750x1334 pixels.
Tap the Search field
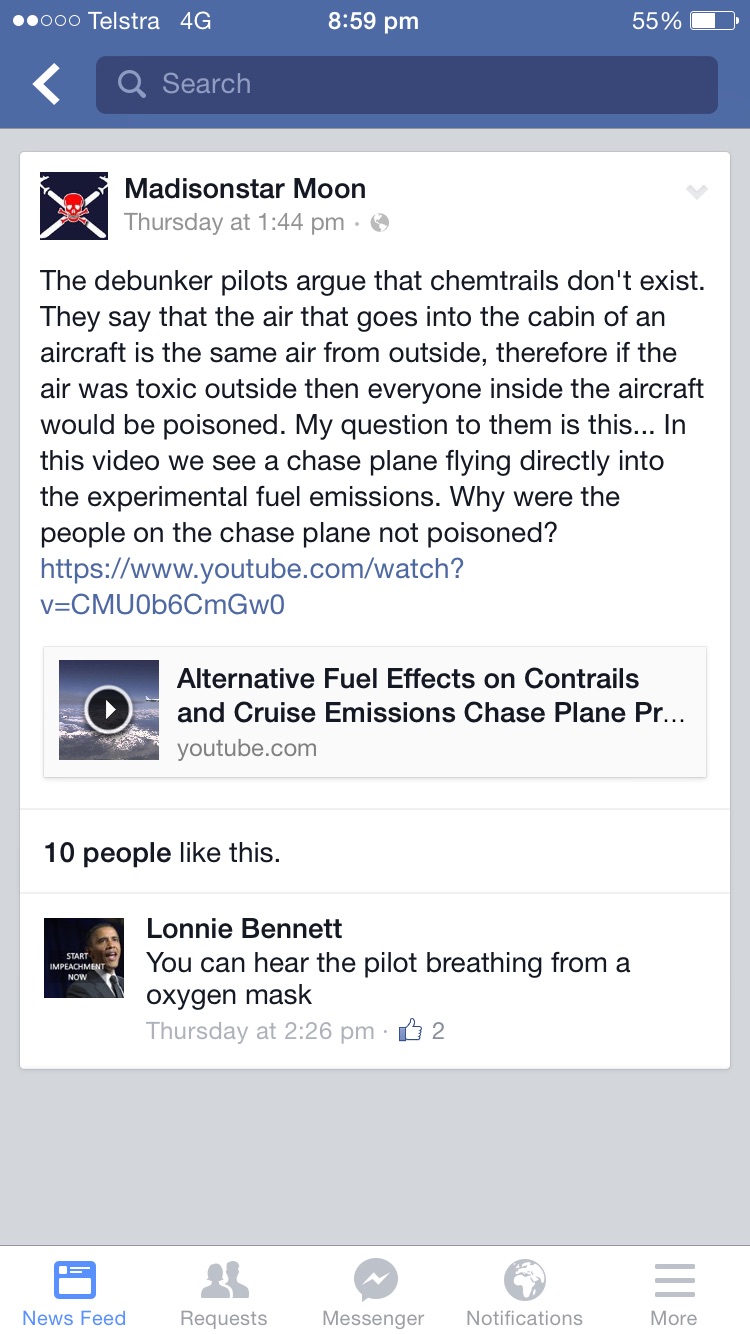(406, 84)
